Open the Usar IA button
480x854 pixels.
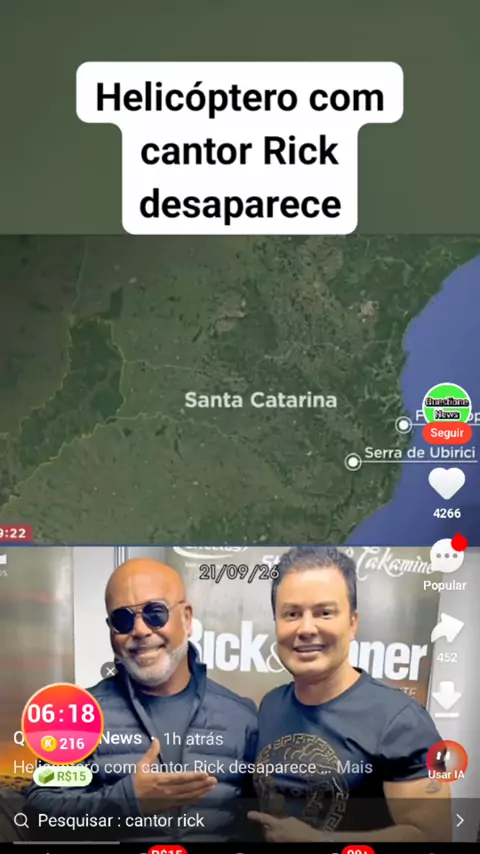pos(447,761)
